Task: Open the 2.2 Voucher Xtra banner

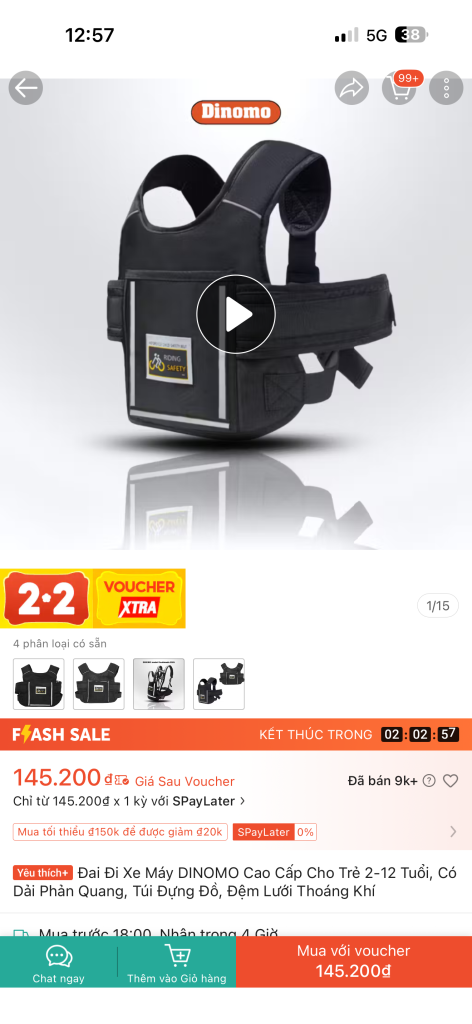Action: coord(93,598)
